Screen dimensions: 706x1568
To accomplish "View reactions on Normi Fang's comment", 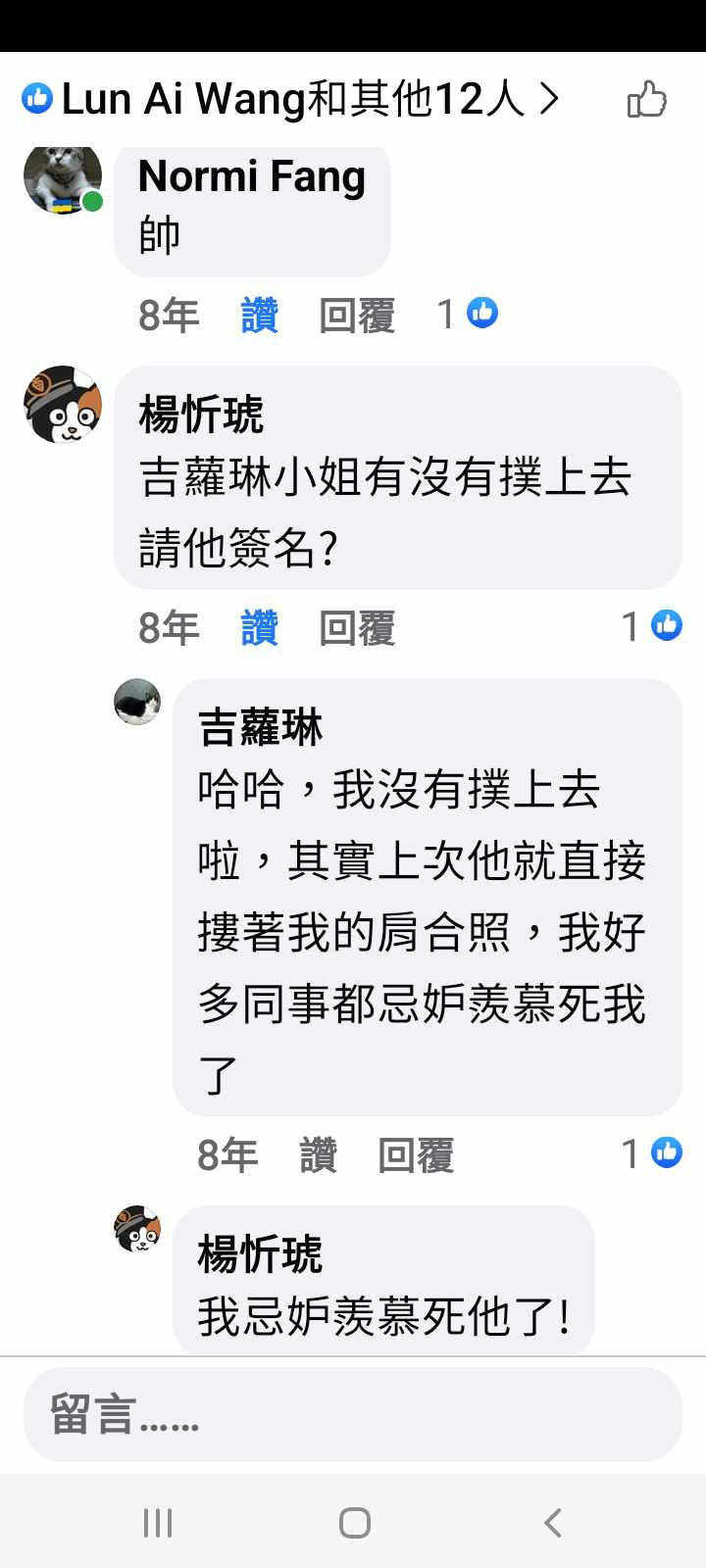I will coord(468,315).
